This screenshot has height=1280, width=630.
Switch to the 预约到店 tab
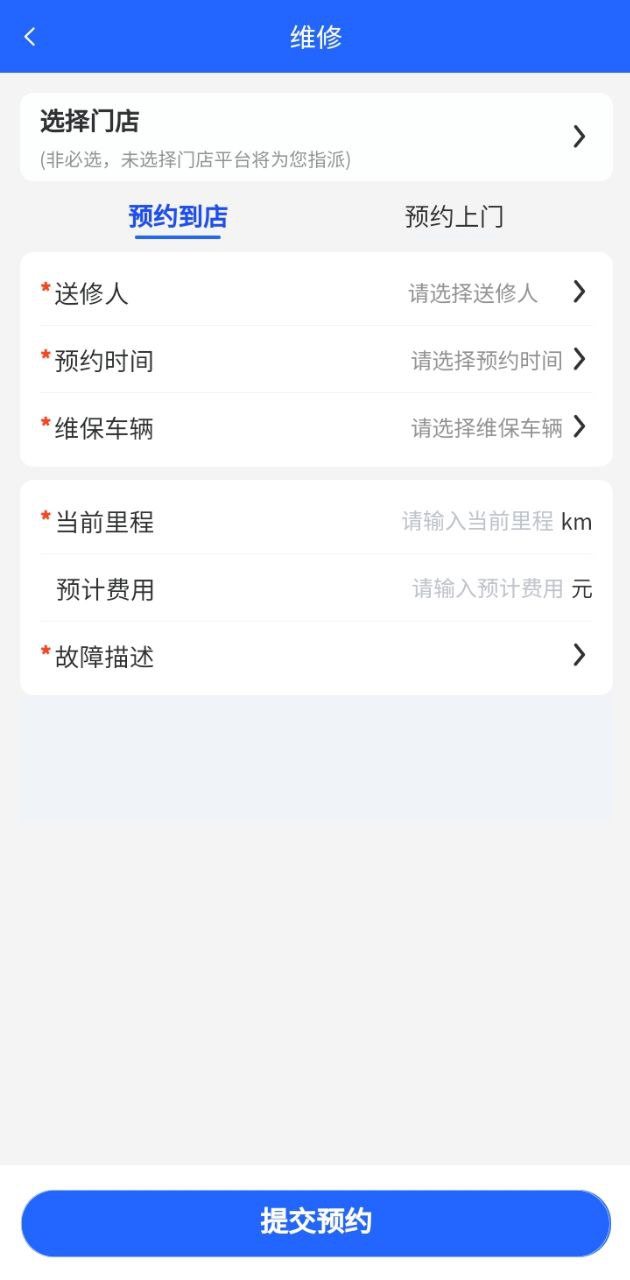click(x=178, y=217)
